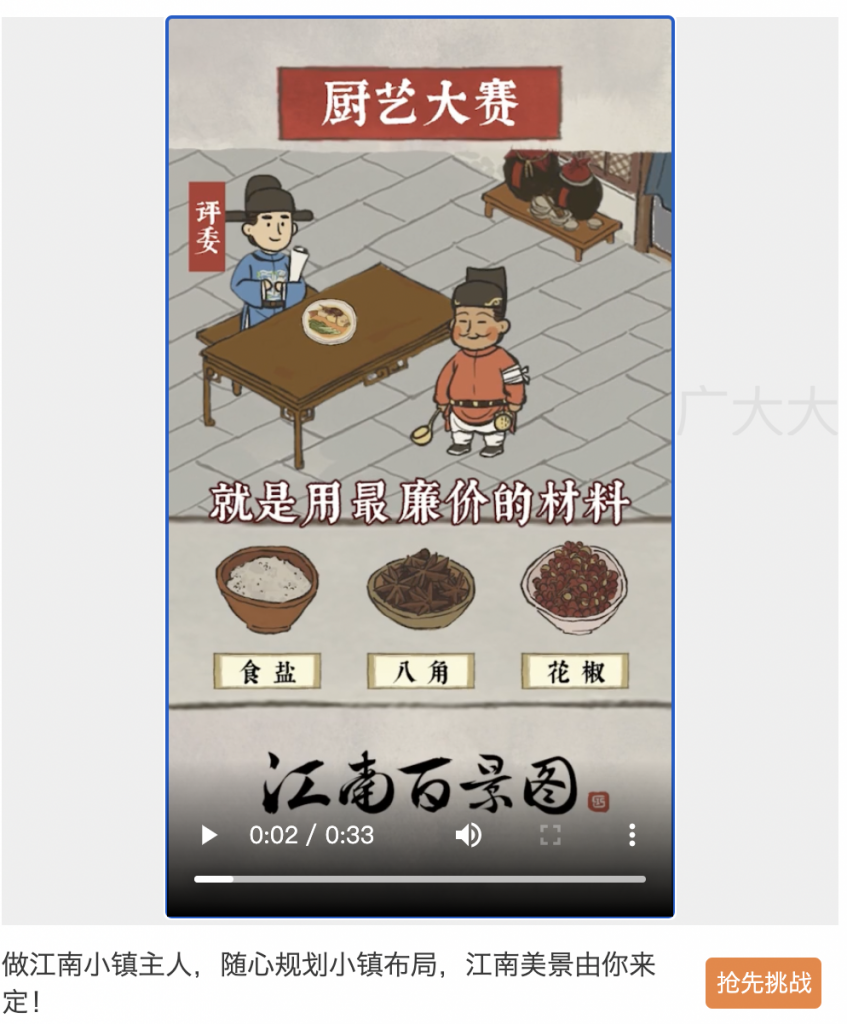Screen dimensions: 847x1024
Task: Open the video's more options menu
Action: 631,835
